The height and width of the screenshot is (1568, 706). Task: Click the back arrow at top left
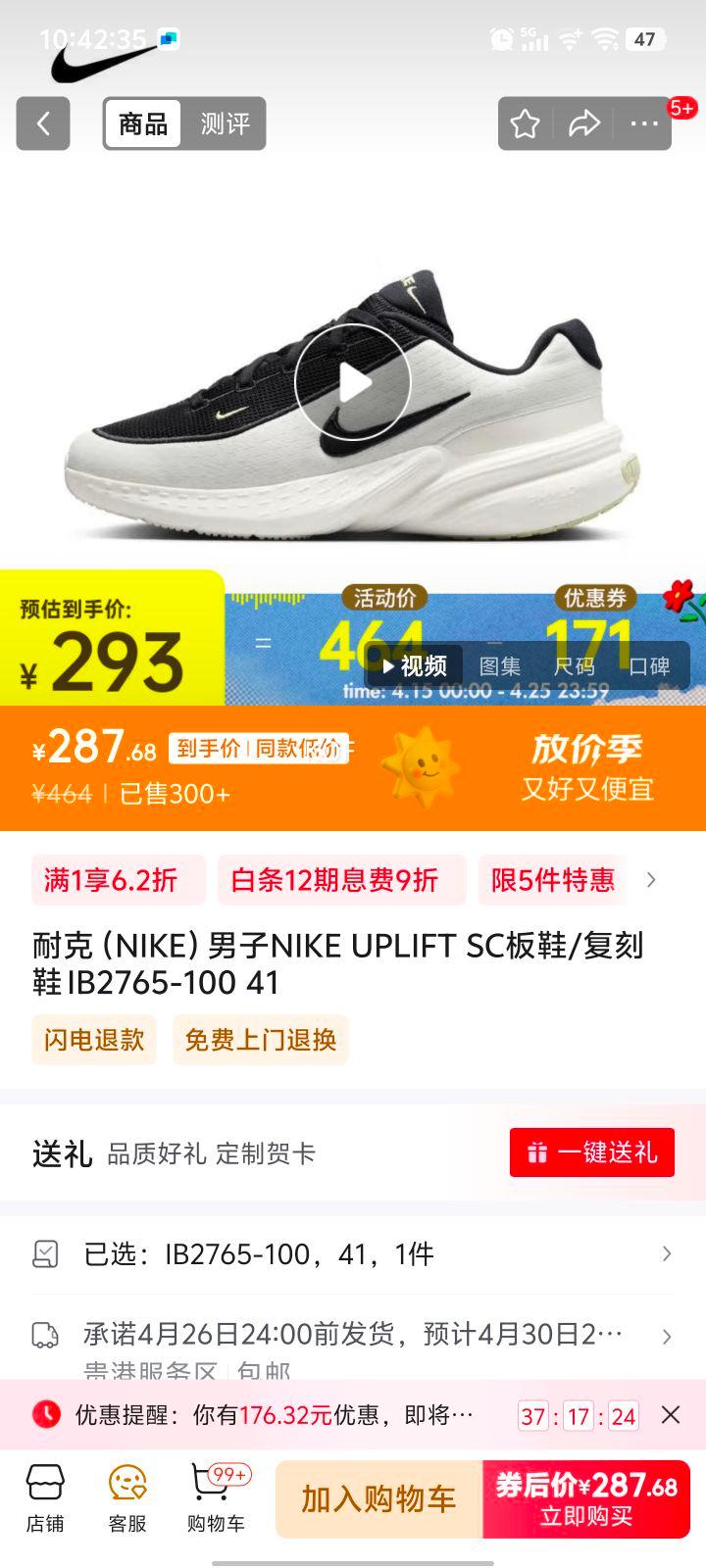tap(42, 124)
